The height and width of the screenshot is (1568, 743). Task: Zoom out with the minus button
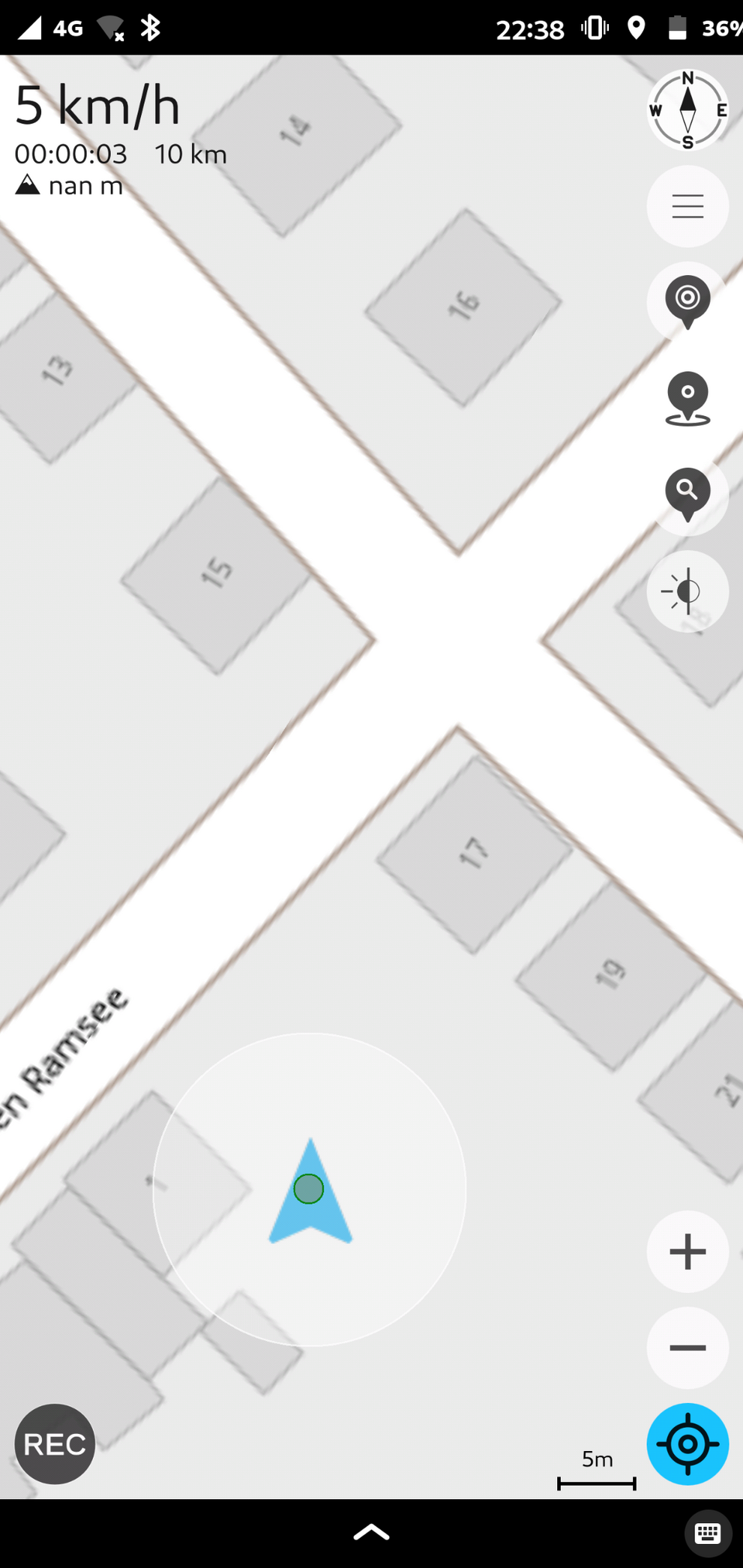click(688, 1348)
